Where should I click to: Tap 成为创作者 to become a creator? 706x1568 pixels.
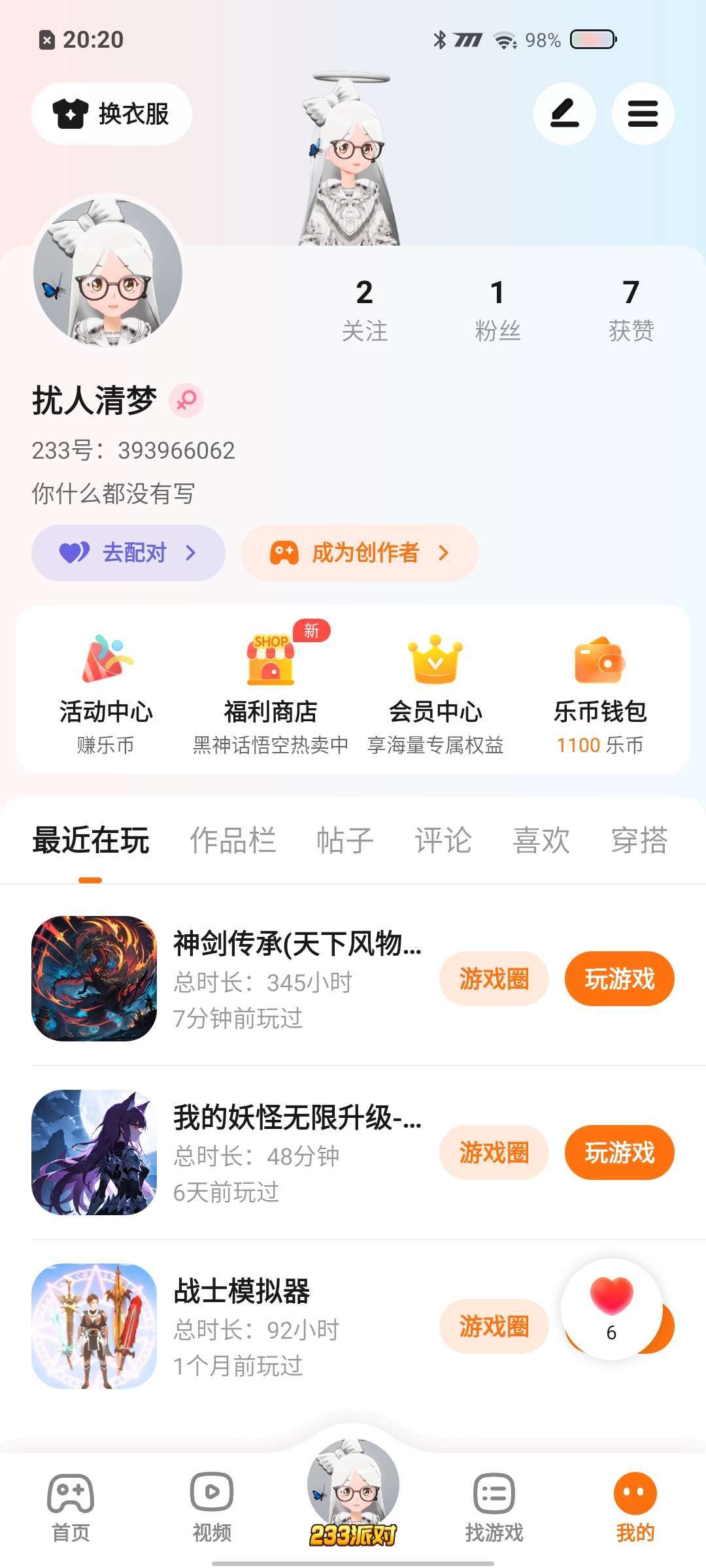coord(360,553)
